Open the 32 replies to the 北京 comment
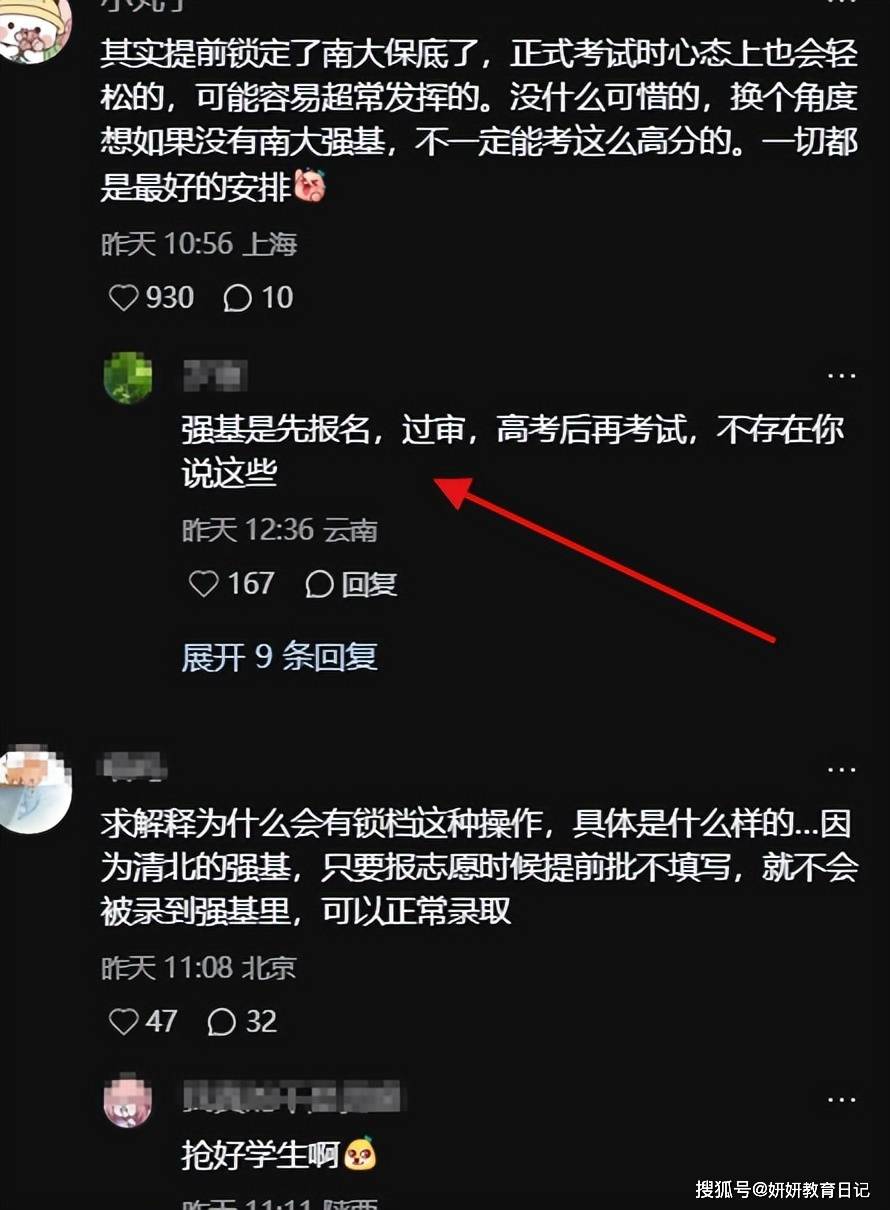The image size is (890, 1210). click(222, 1022)
